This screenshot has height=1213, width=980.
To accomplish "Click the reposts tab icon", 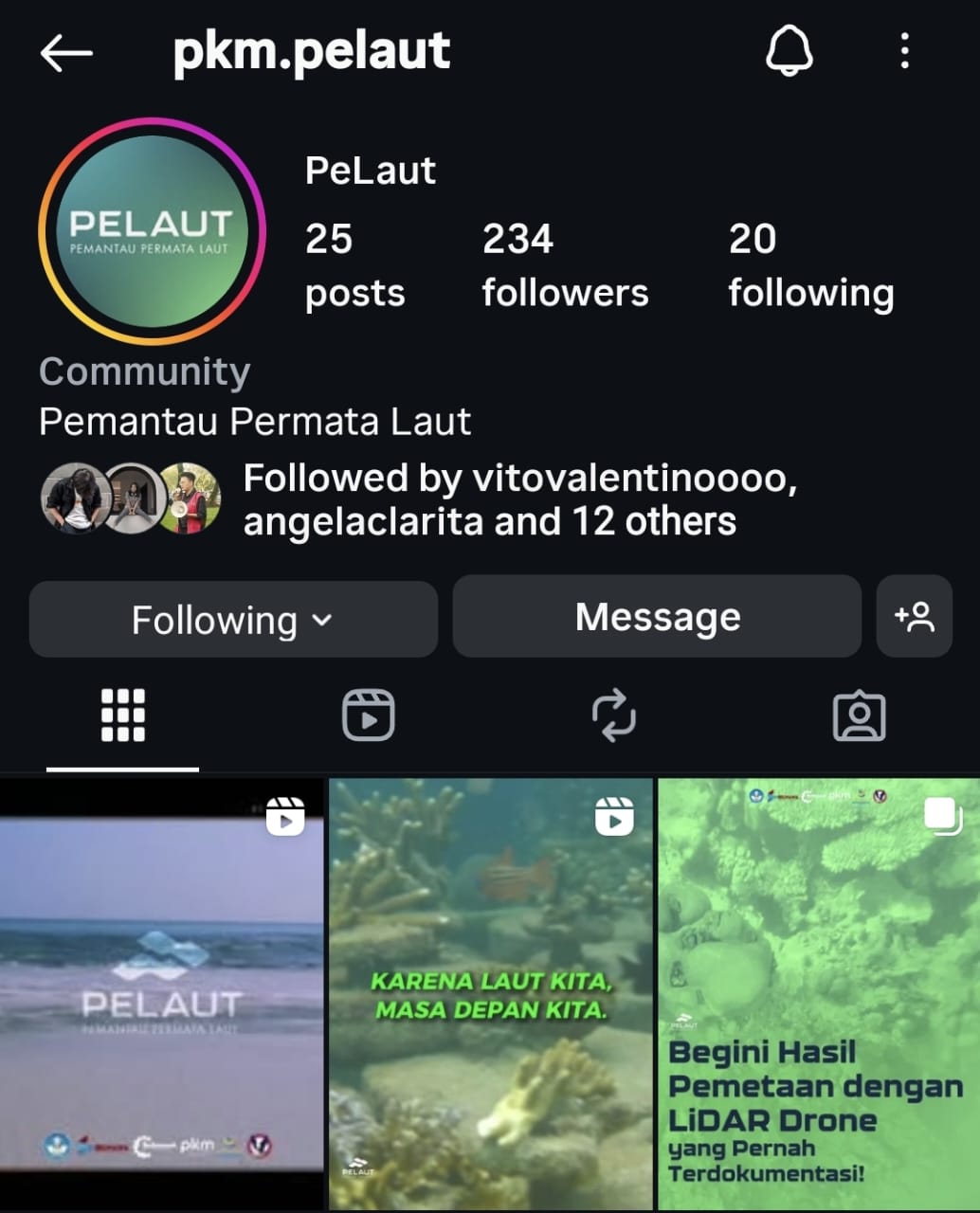I will [614, 715].
